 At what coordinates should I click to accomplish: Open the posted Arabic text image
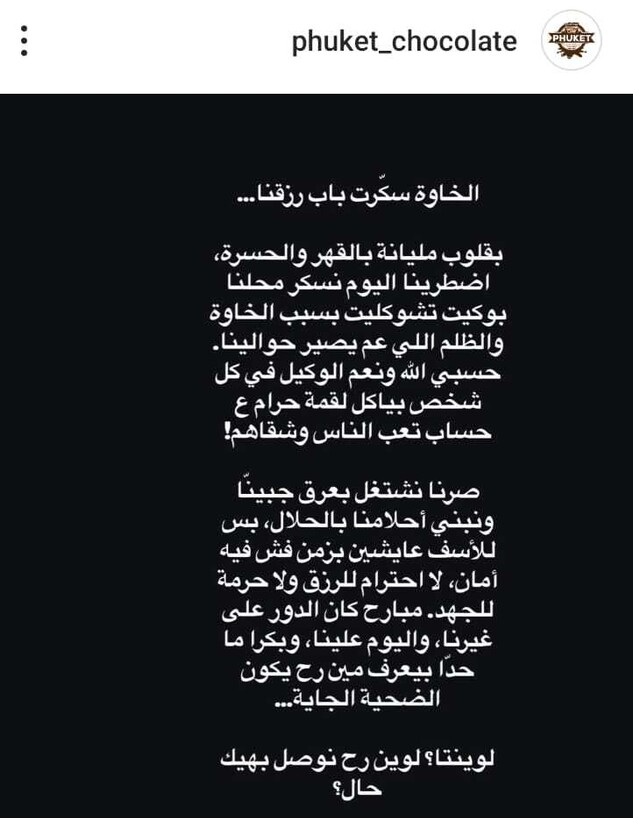click(316, 455)
